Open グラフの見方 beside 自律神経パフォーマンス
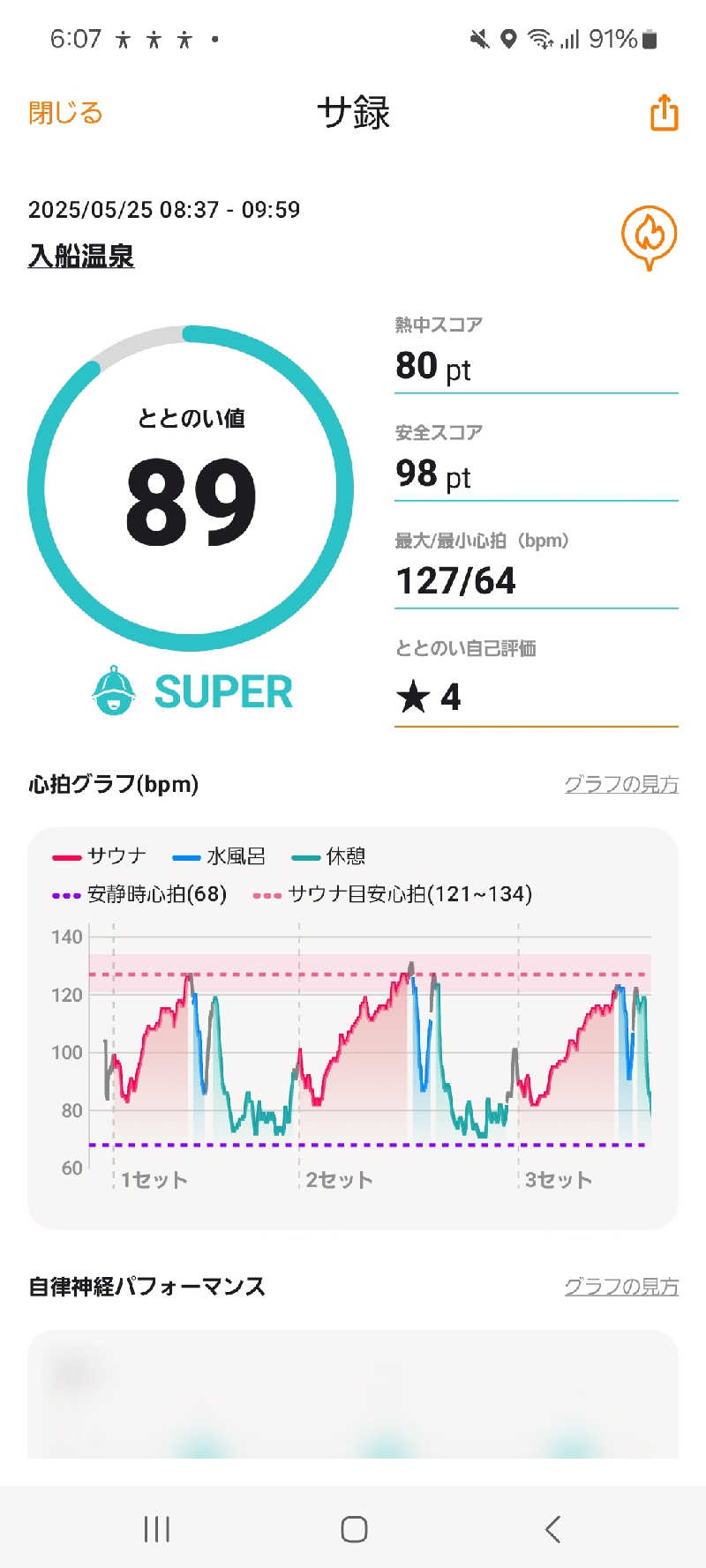 pos(621,1287)
